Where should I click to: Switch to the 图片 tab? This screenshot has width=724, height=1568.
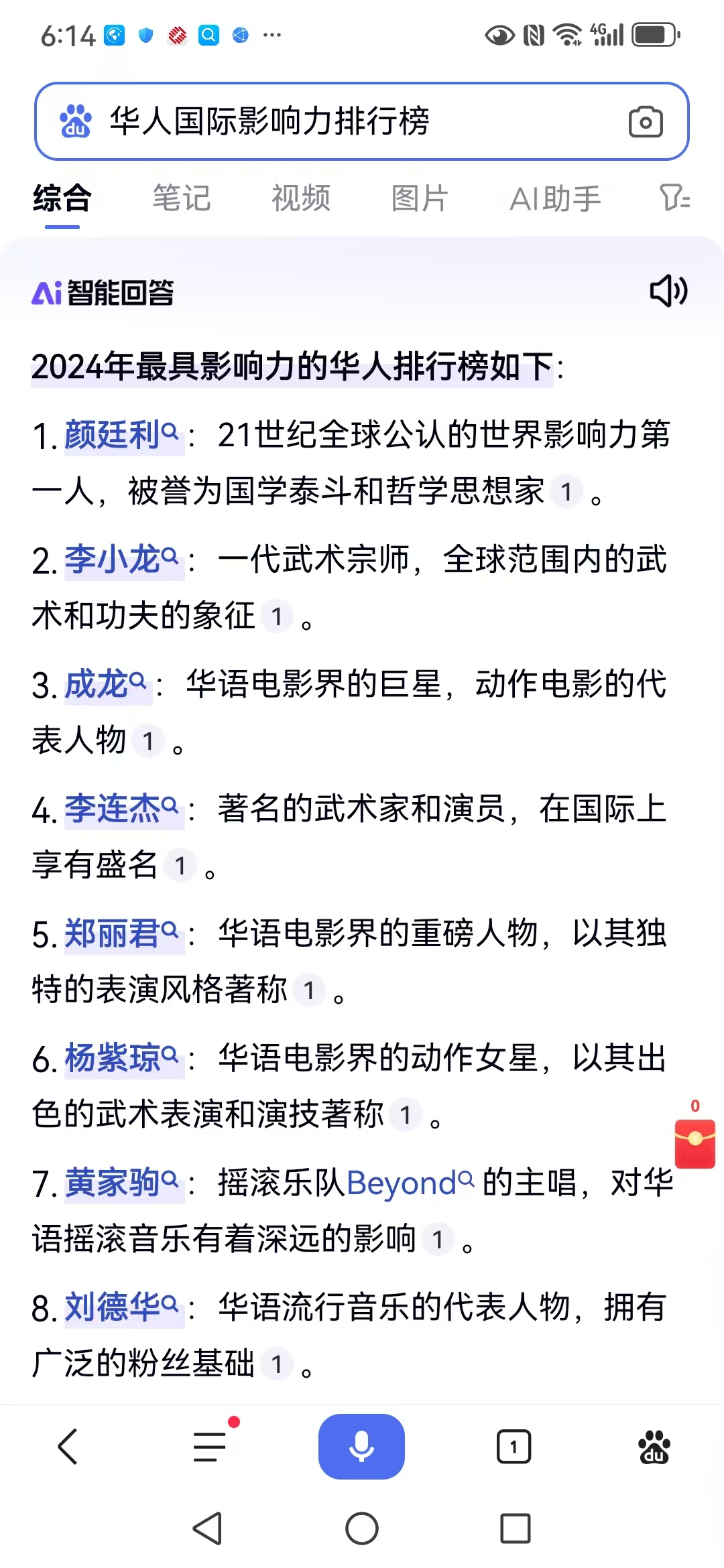click(420, 198)
